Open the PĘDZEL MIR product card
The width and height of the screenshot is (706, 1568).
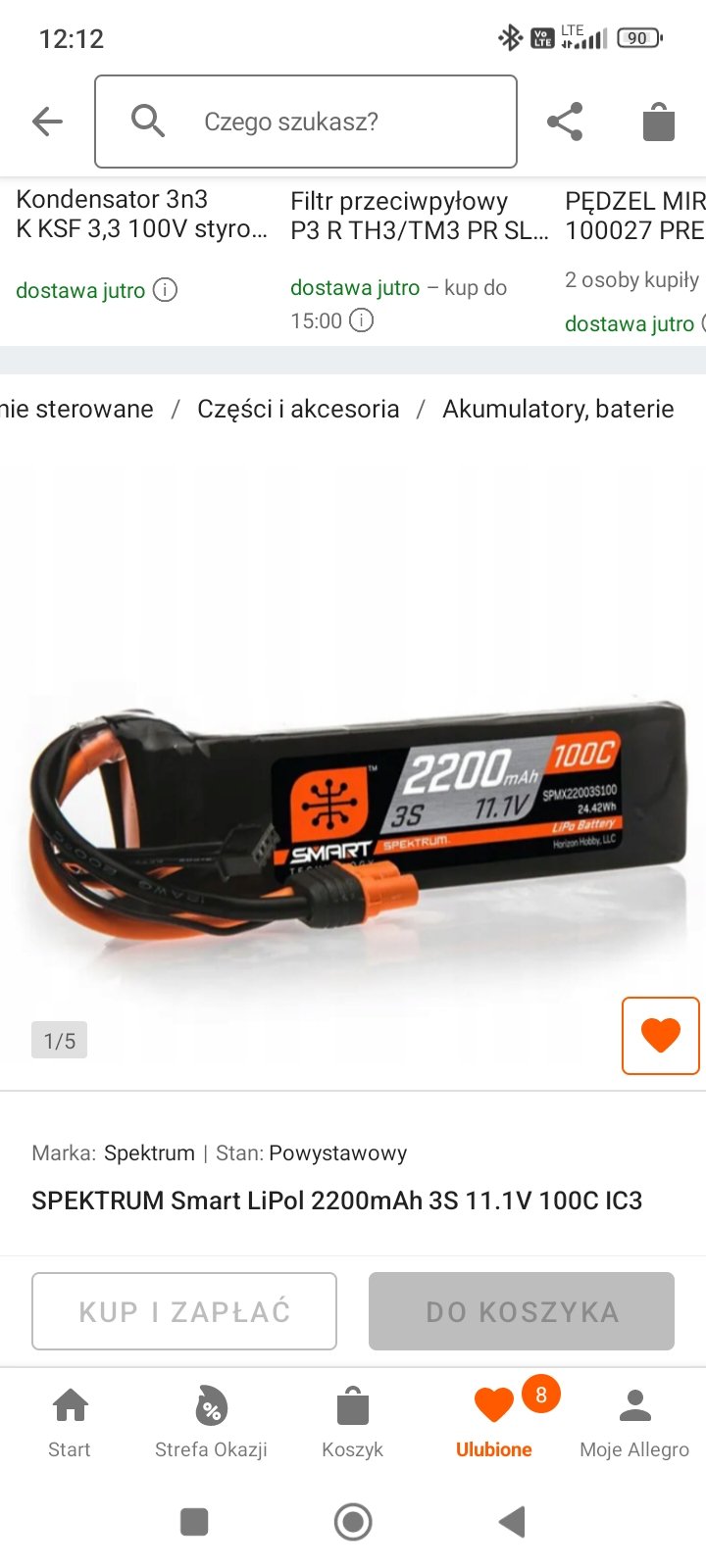[x=634, y=216]
